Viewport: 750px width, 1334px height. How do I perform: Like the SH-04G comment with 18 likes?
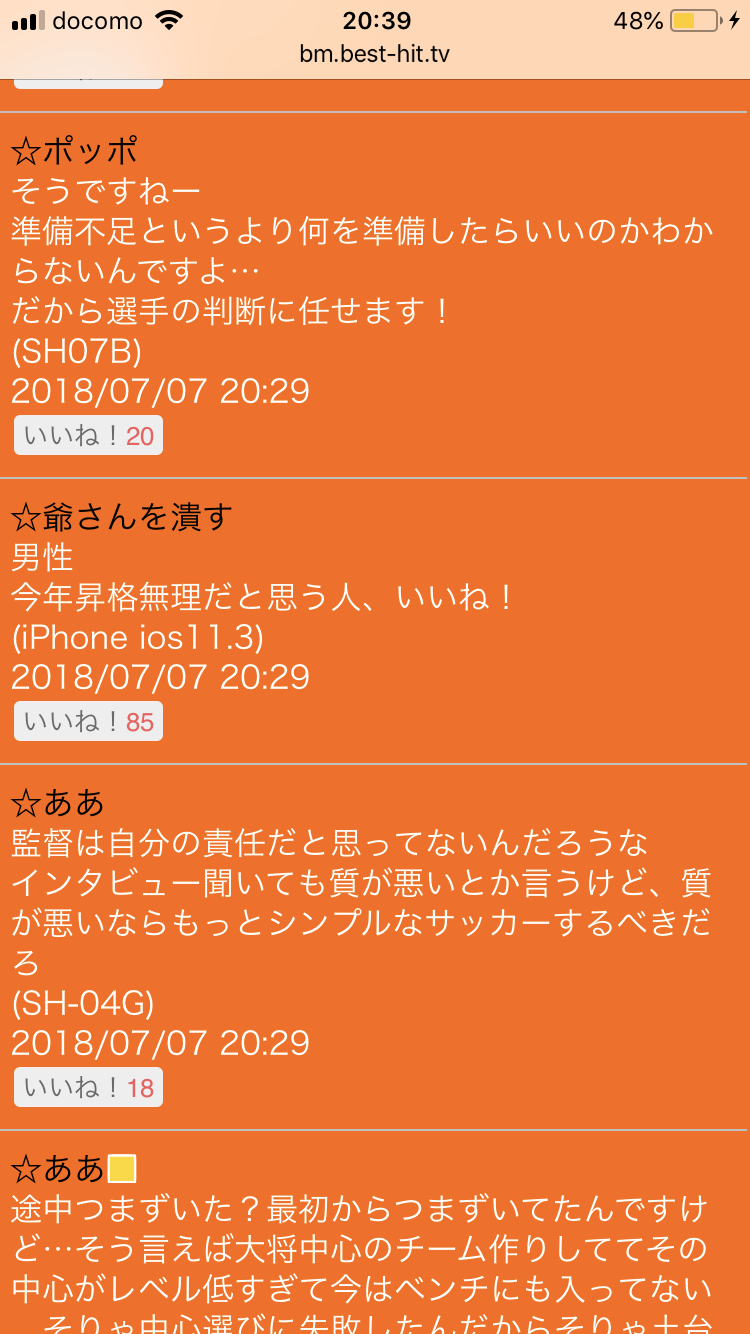(88, 1087)
